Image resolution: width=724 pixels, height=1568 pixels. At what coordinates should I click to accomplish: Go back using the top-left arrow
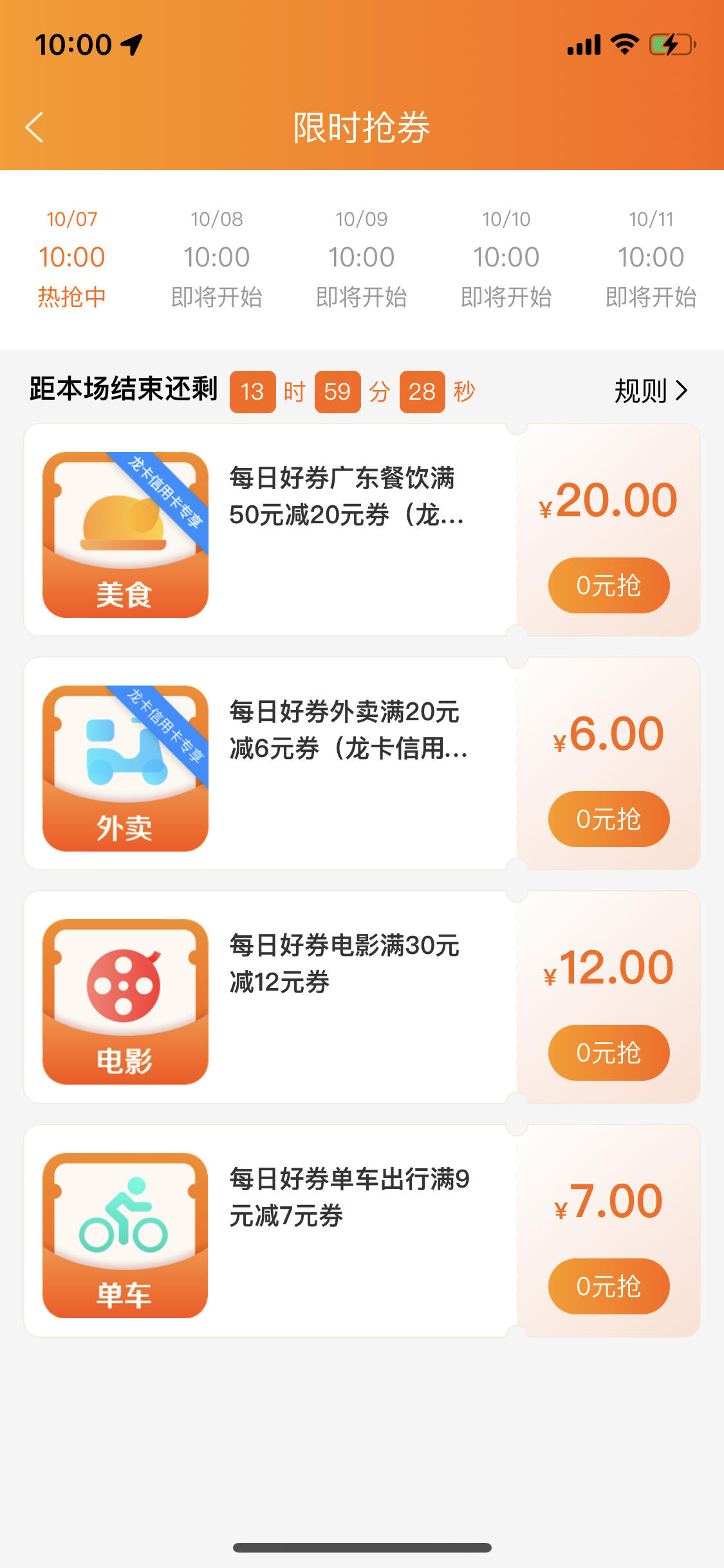[34, 127]
